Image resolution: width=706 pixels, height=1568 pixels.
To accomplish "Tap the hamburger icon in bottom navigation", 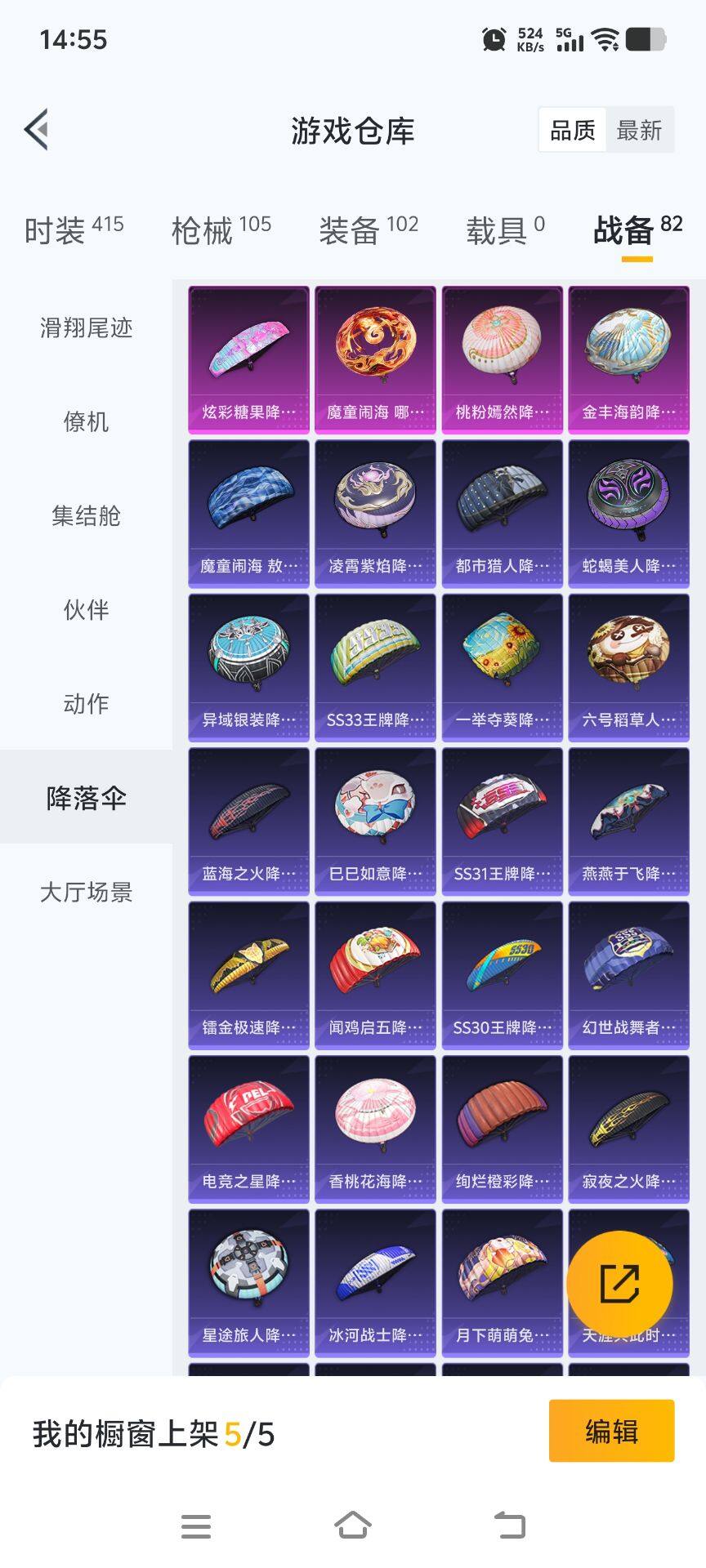I will pos(196,1527).
